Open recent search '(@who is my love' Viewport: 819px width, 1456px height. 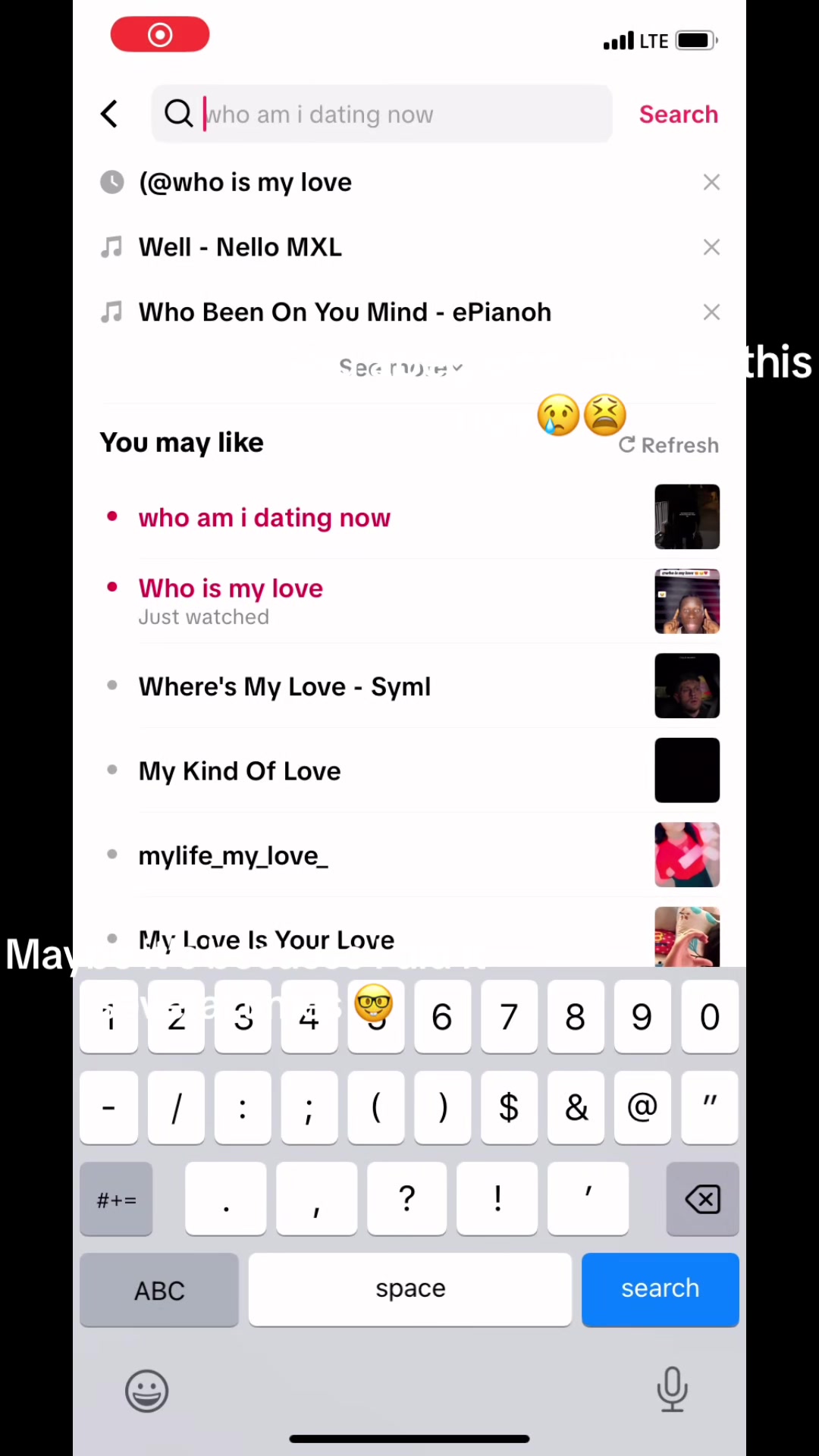point(245,183)
